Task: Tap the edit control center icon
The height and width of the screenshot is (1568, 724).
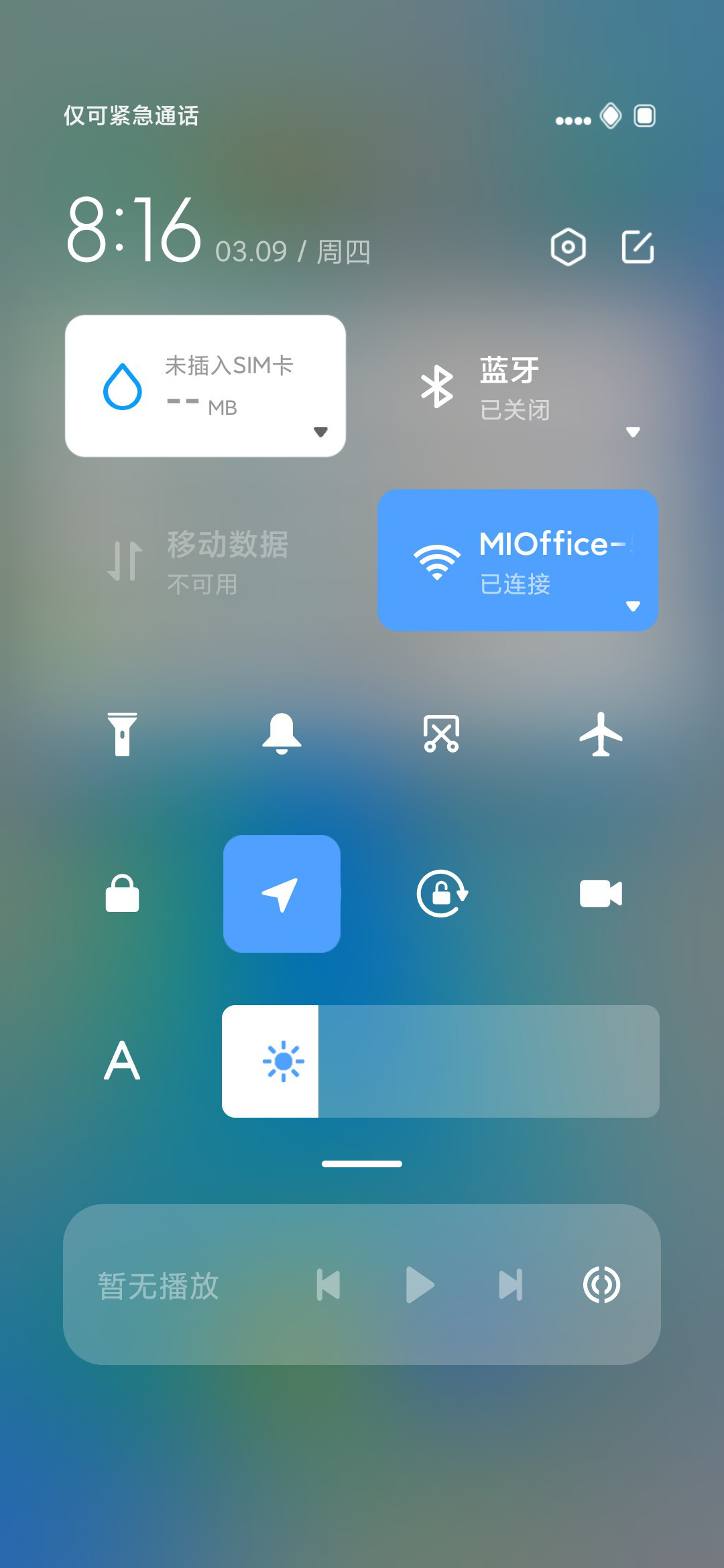Action: pos(638,247)
